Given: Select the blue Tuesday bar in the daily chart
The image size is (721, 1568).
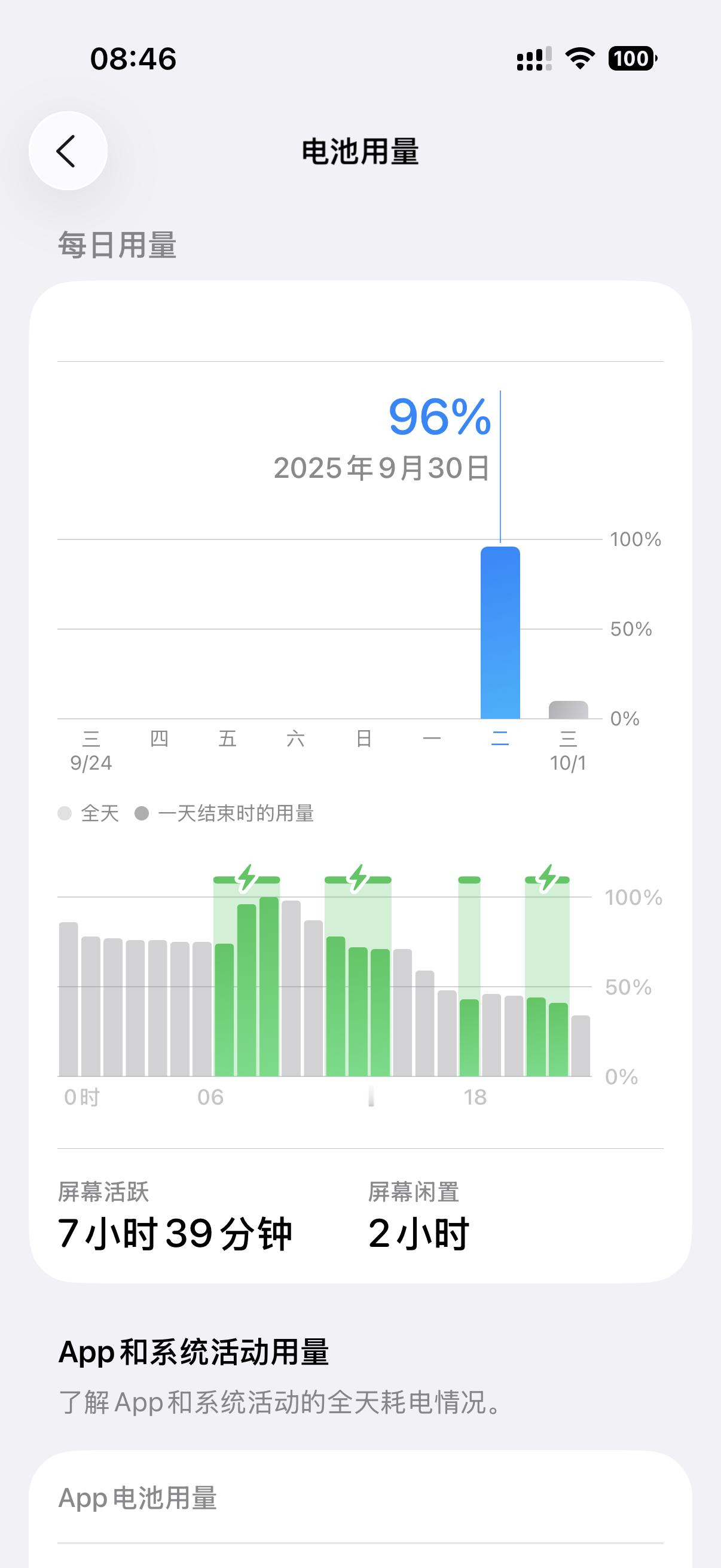Looking at the screenshot, I should tap(500, 633).
